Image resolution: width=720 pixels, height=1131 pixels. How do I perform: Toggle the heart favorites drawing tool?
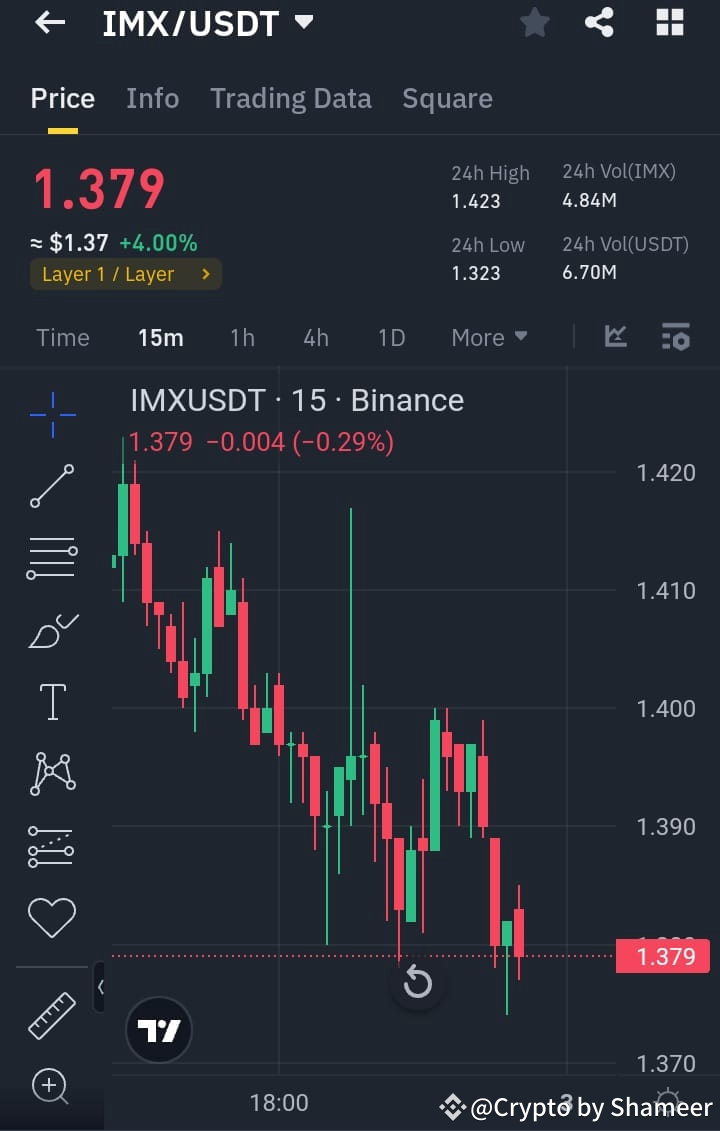coord(52,917)
